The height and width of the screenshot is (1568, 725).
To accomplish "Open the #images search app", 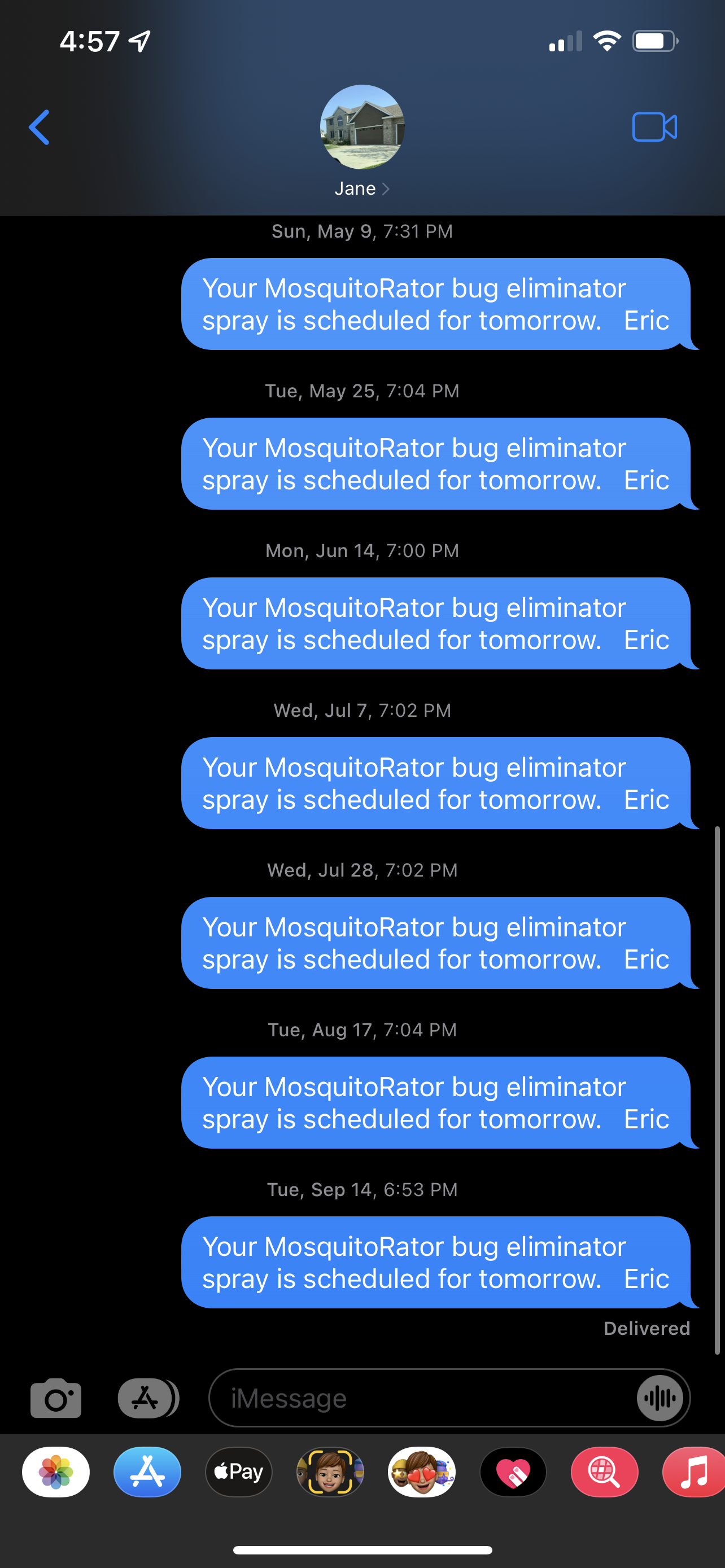I will click(605, 1472).
